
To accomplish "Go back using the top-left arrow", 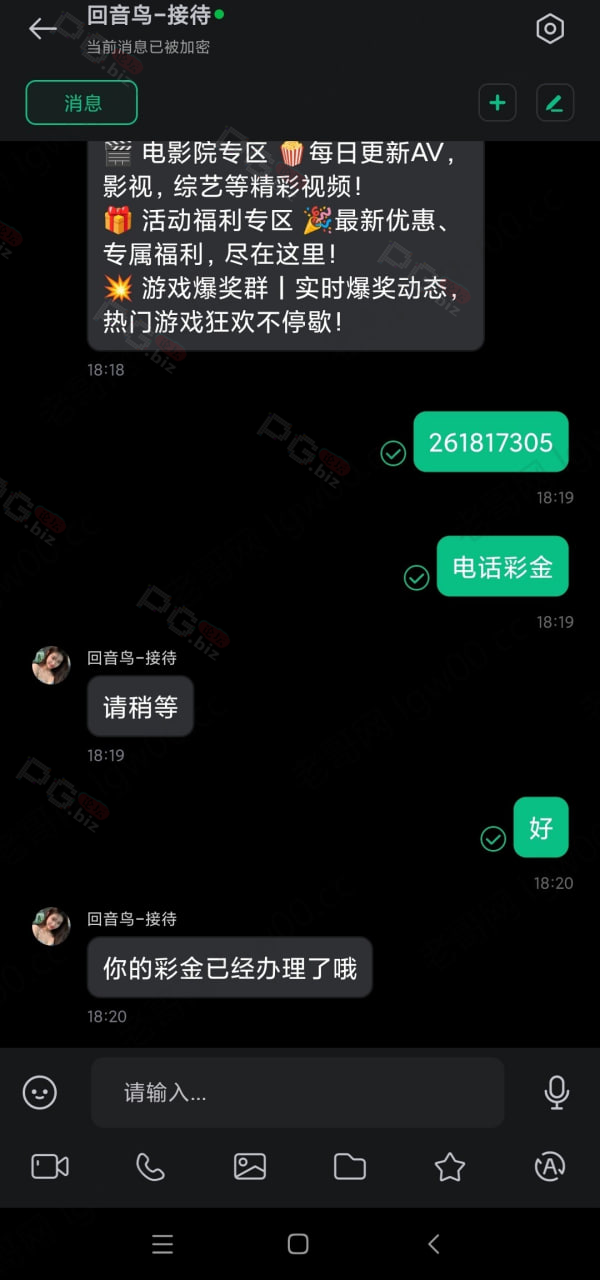I will pyautogui.click(x=42, y=29).
